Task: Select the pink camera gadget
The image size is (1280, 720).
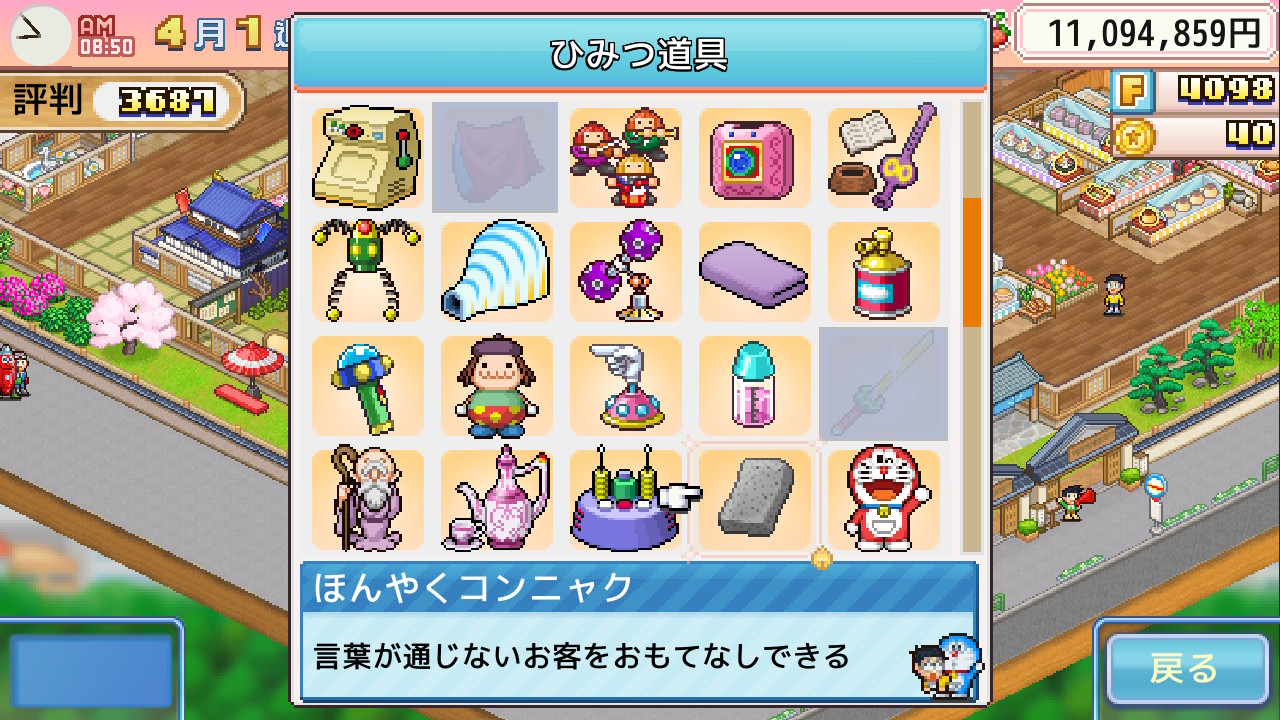Action: [755, 158]
